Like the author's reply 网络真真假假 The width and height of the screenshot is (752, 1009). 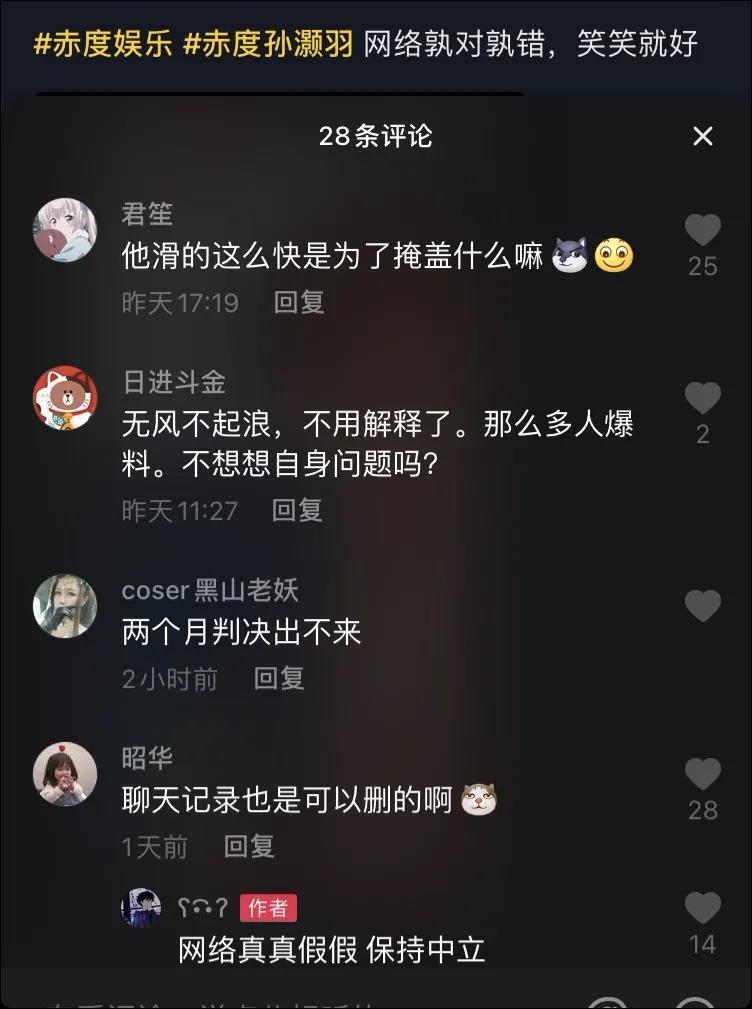coord(703,908)
